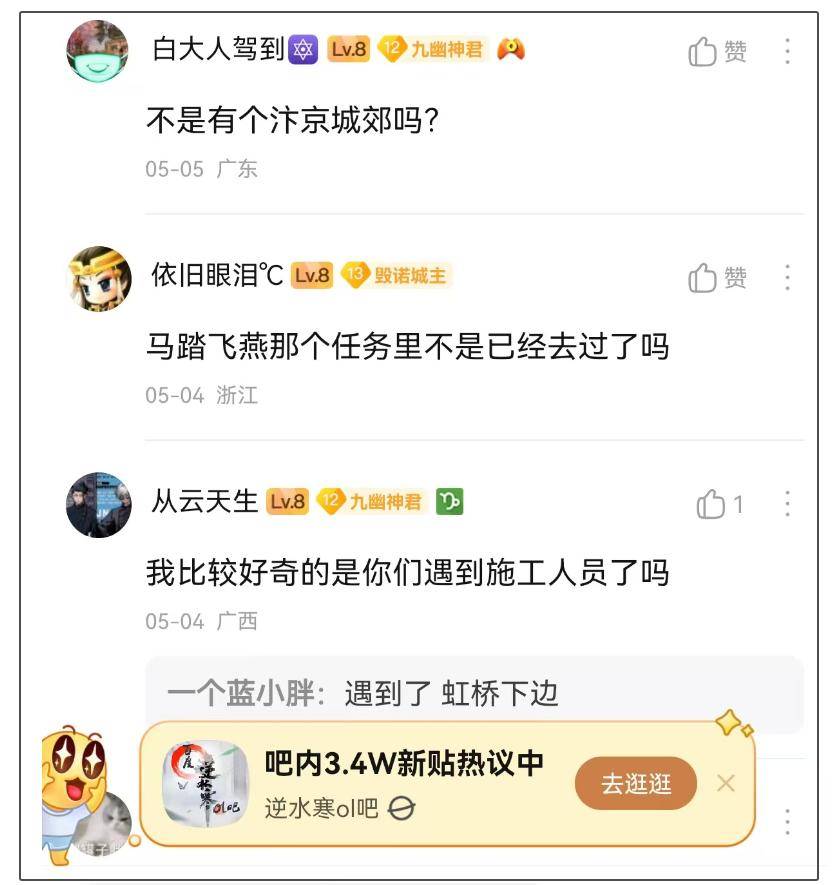Like 依旧眼泪℃'s comment
Screen dimensions: 839x885
pyautogui.click(x=717, y=278)
